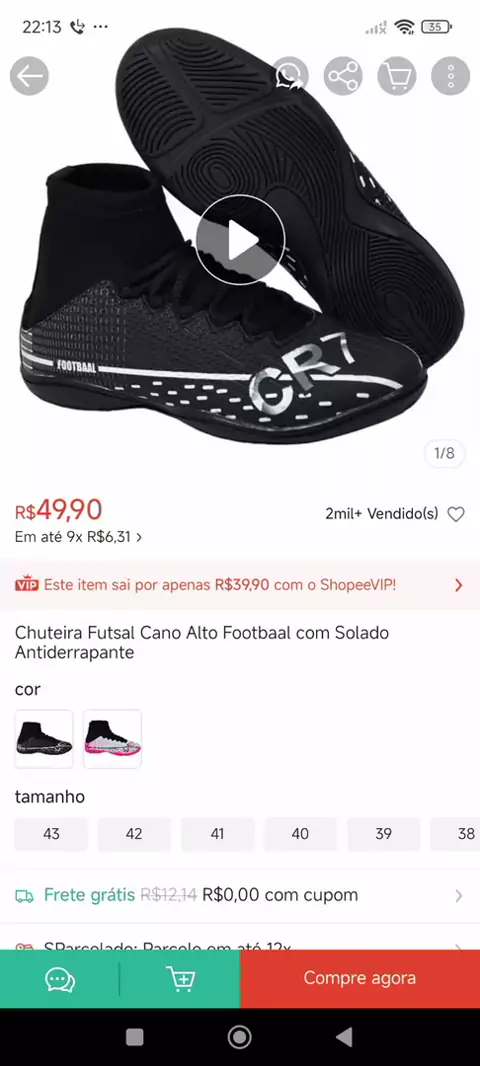
Task: Tap Compre agora to buy now
Action: click(360, 979)
